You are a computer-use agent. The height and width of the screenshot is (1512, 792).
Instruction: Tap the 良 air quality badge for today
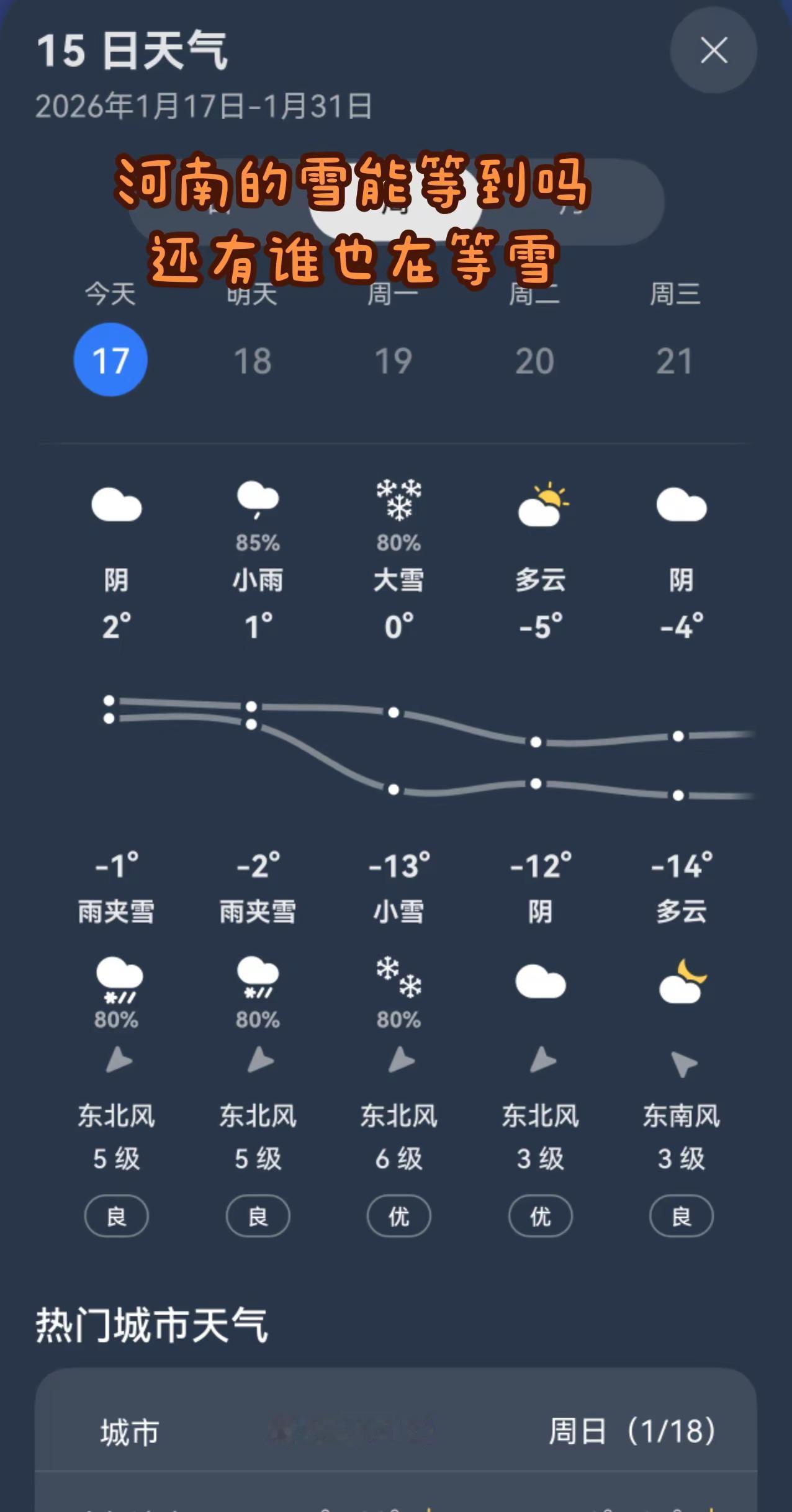click(117, 1215)
